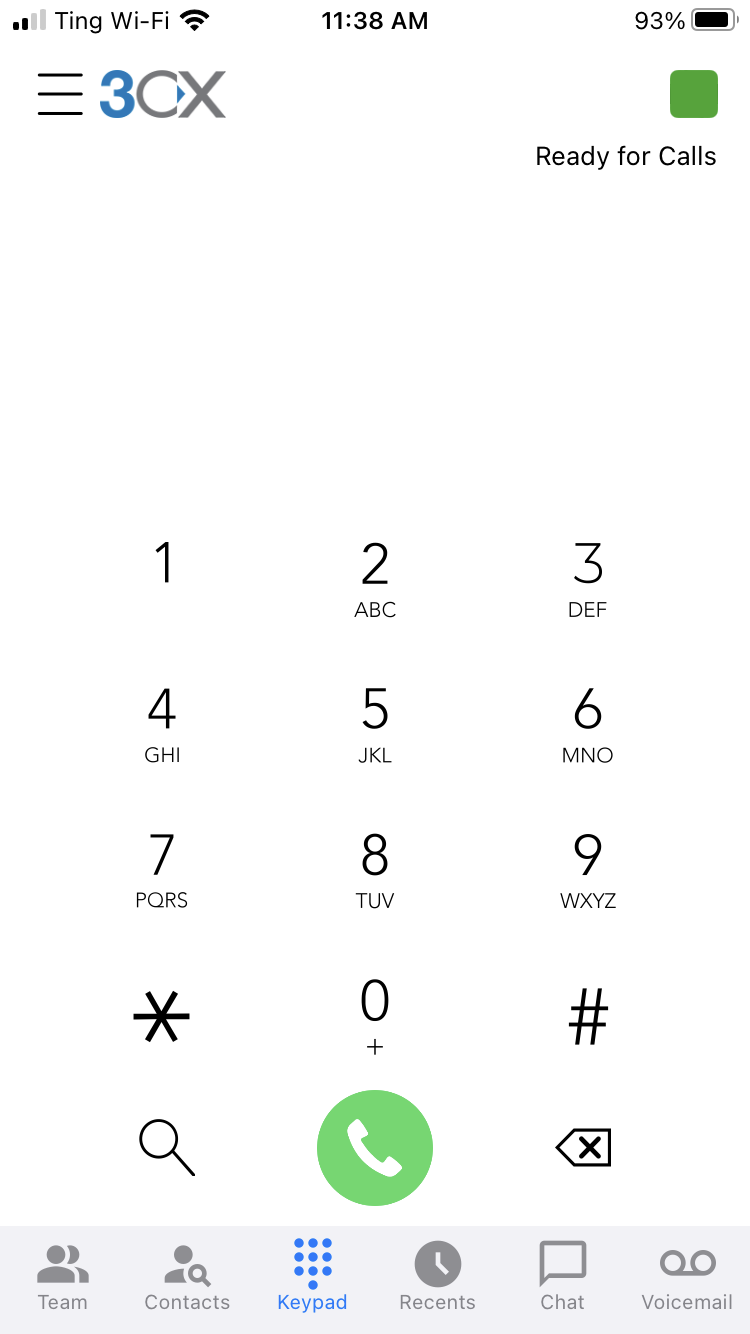
Task: Select the Keypad tab
Action: click(312, 1275)
